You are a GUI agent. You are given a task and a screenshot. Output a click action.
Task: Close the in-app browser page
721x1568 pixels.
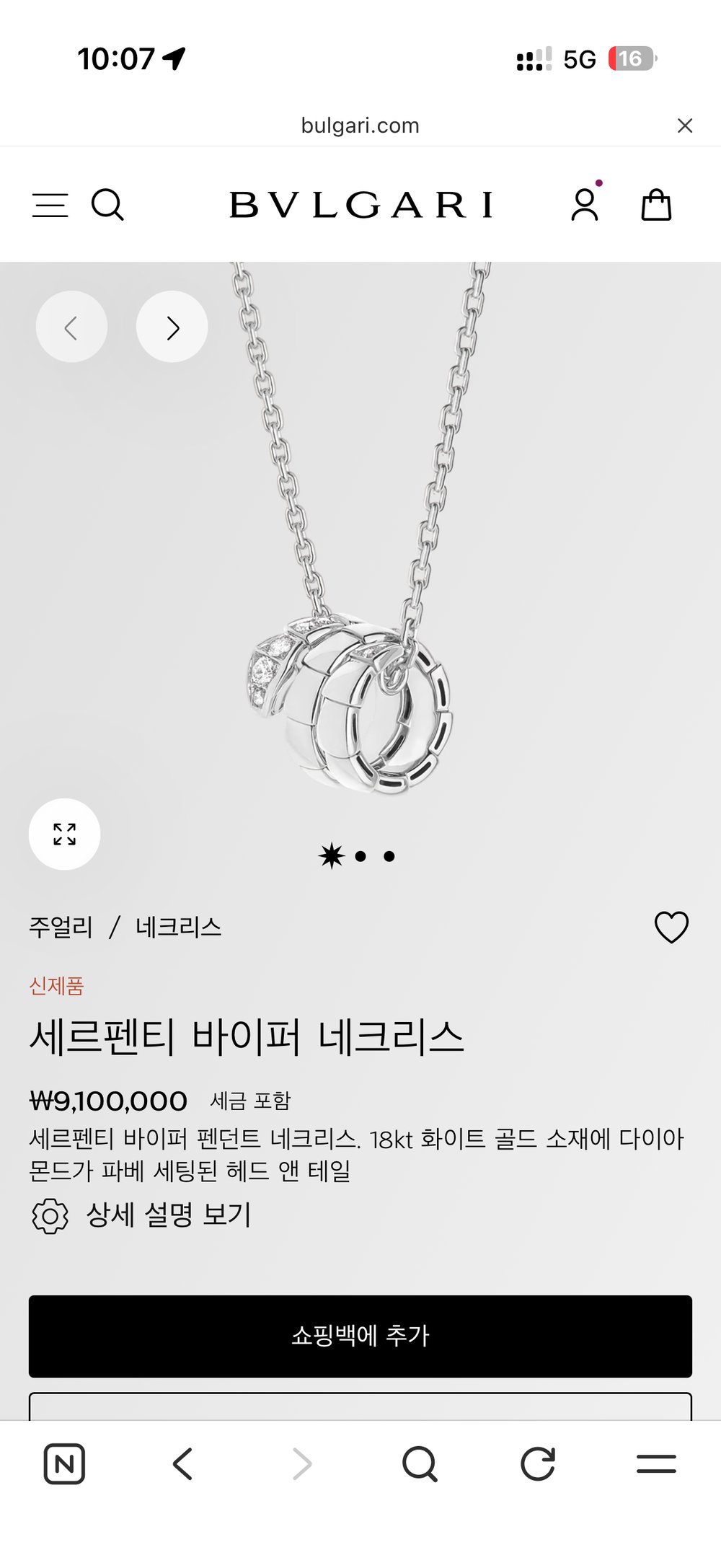click(685, 125)
